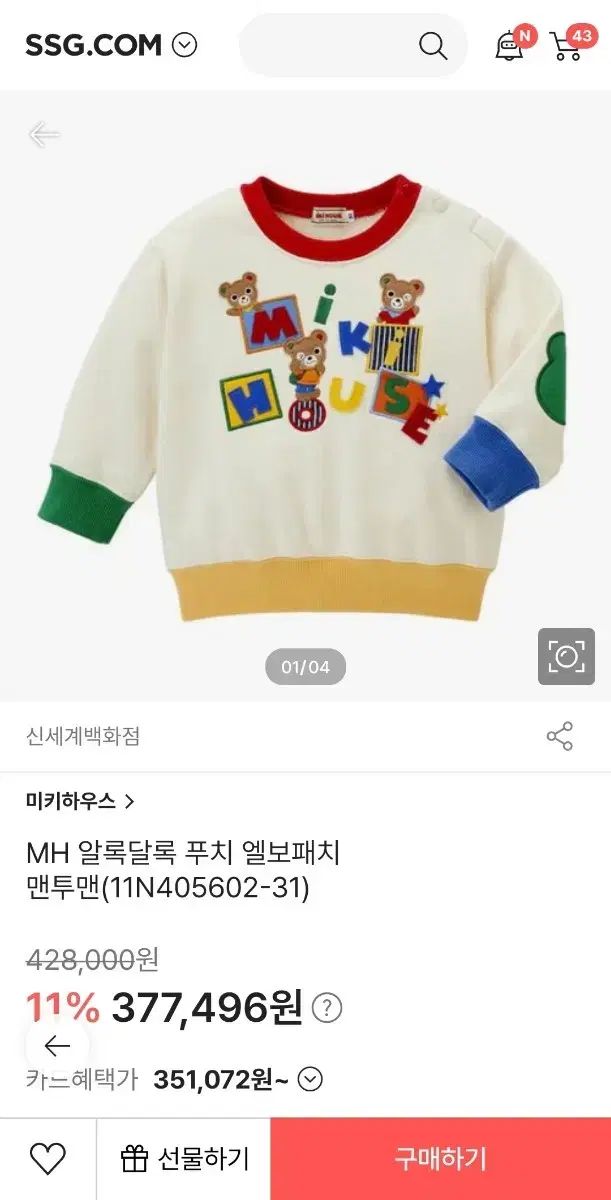The height and width of the screenshot is (1200, 611).
Task: Buy now with 구매하기
Action: pyautogui.click(x=440, y=1159)
